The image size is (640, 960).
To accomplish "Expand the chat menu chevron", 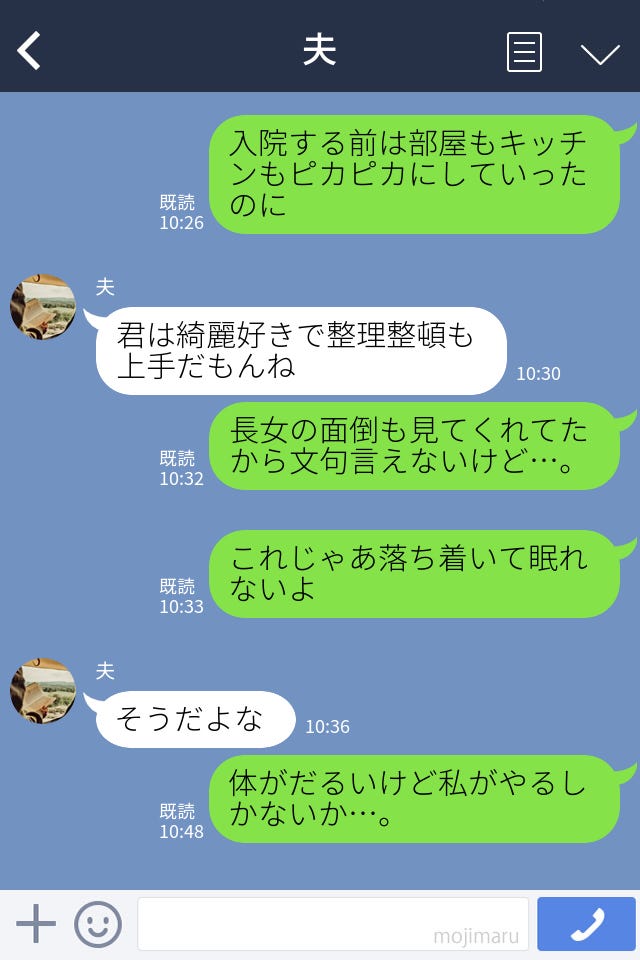I will point(600,53).
